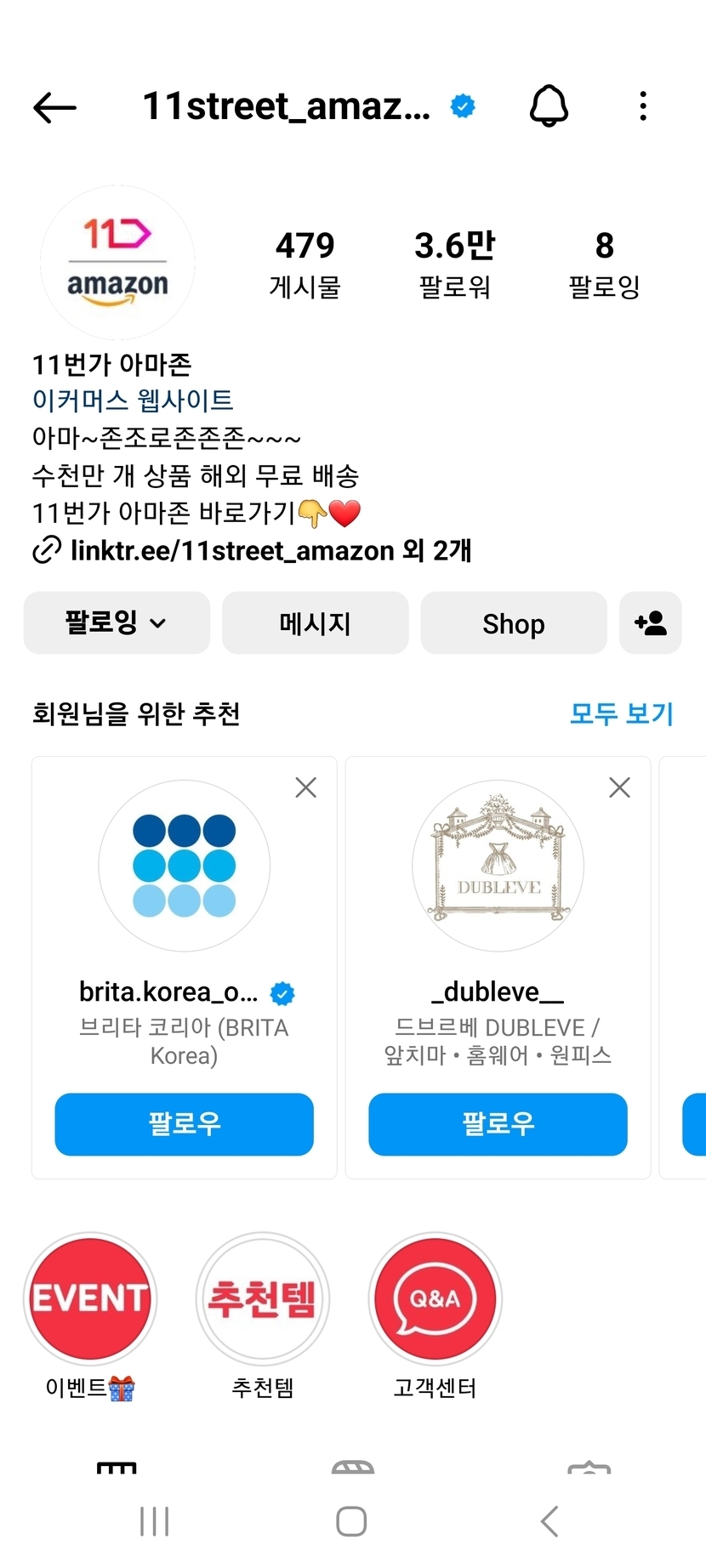Send a message via 메시지 button

[315, 623]
